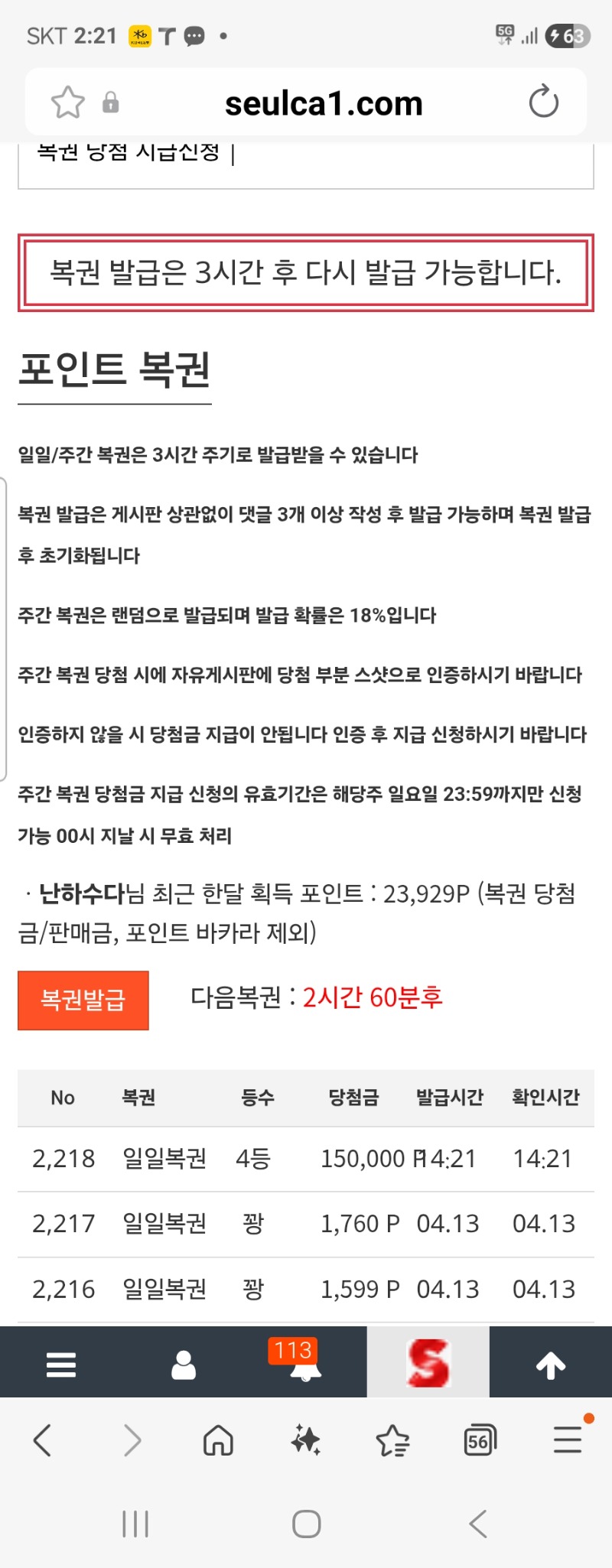The width and height of the screenshot is (612, 1568).
Task: Jump to the top with the up arrow
Action: click(551, 1365)
